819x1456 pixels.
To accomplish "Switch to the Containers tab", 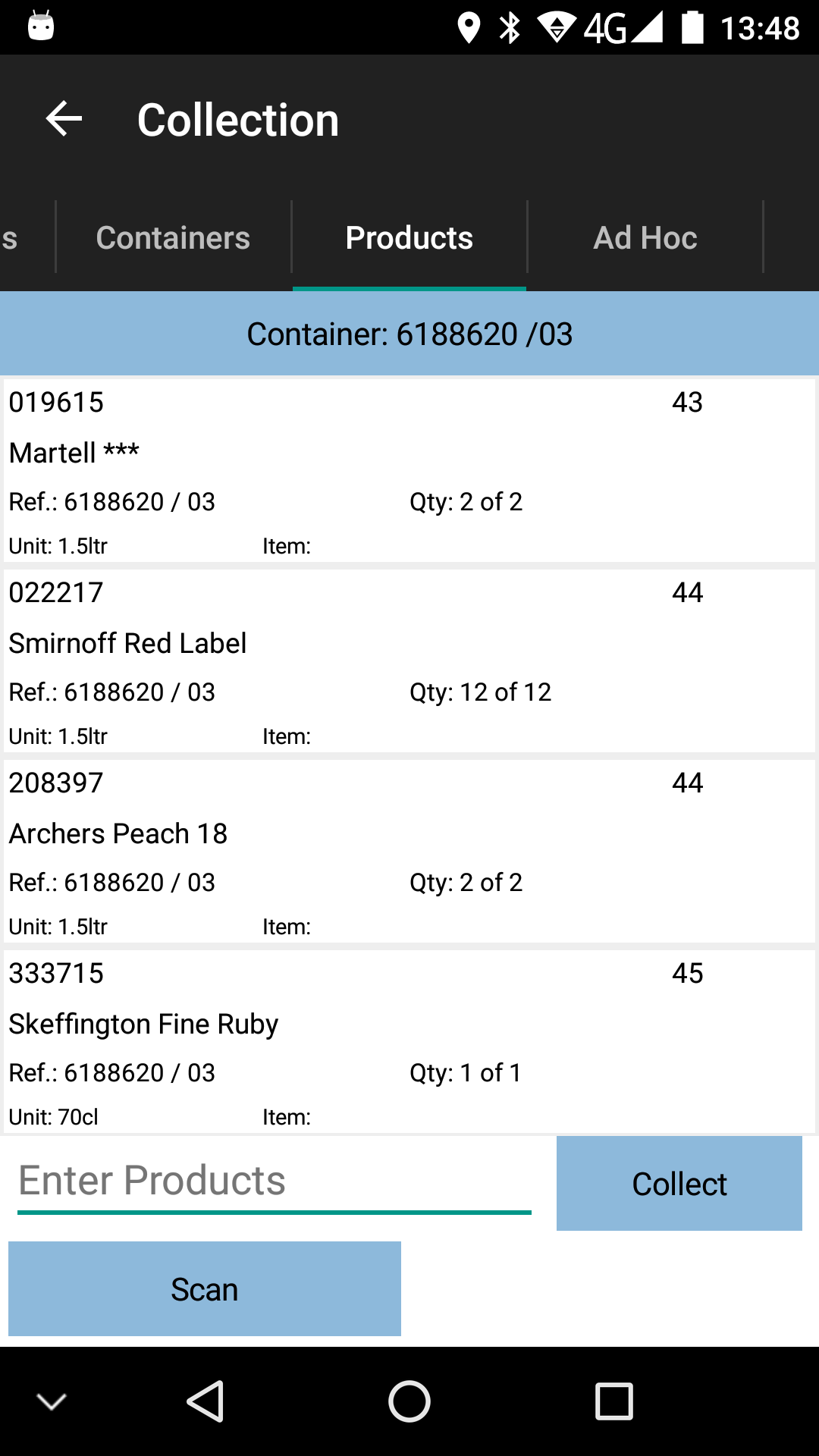I will [173, 237].
